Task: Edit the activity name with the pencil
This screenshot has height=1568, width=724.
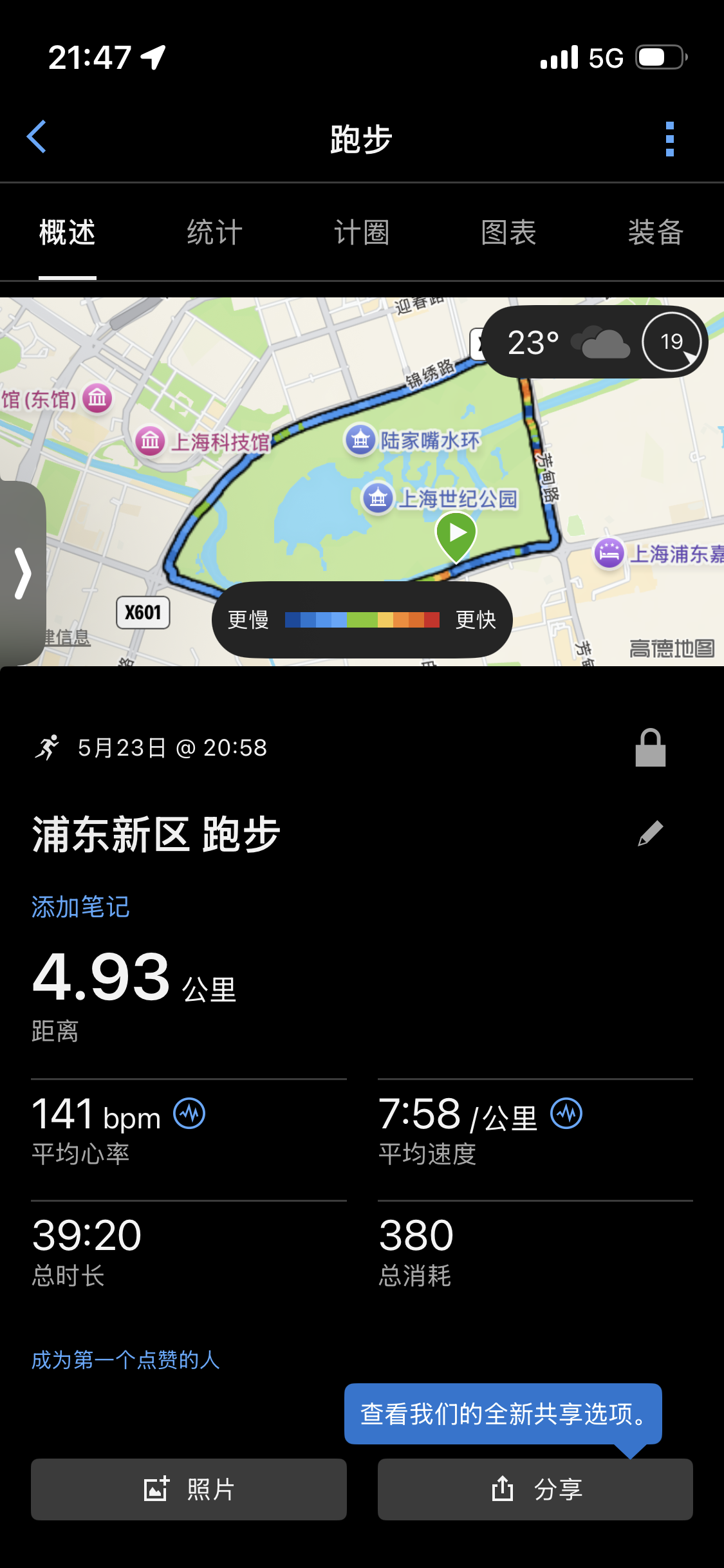Action: (x=650, y=834)
